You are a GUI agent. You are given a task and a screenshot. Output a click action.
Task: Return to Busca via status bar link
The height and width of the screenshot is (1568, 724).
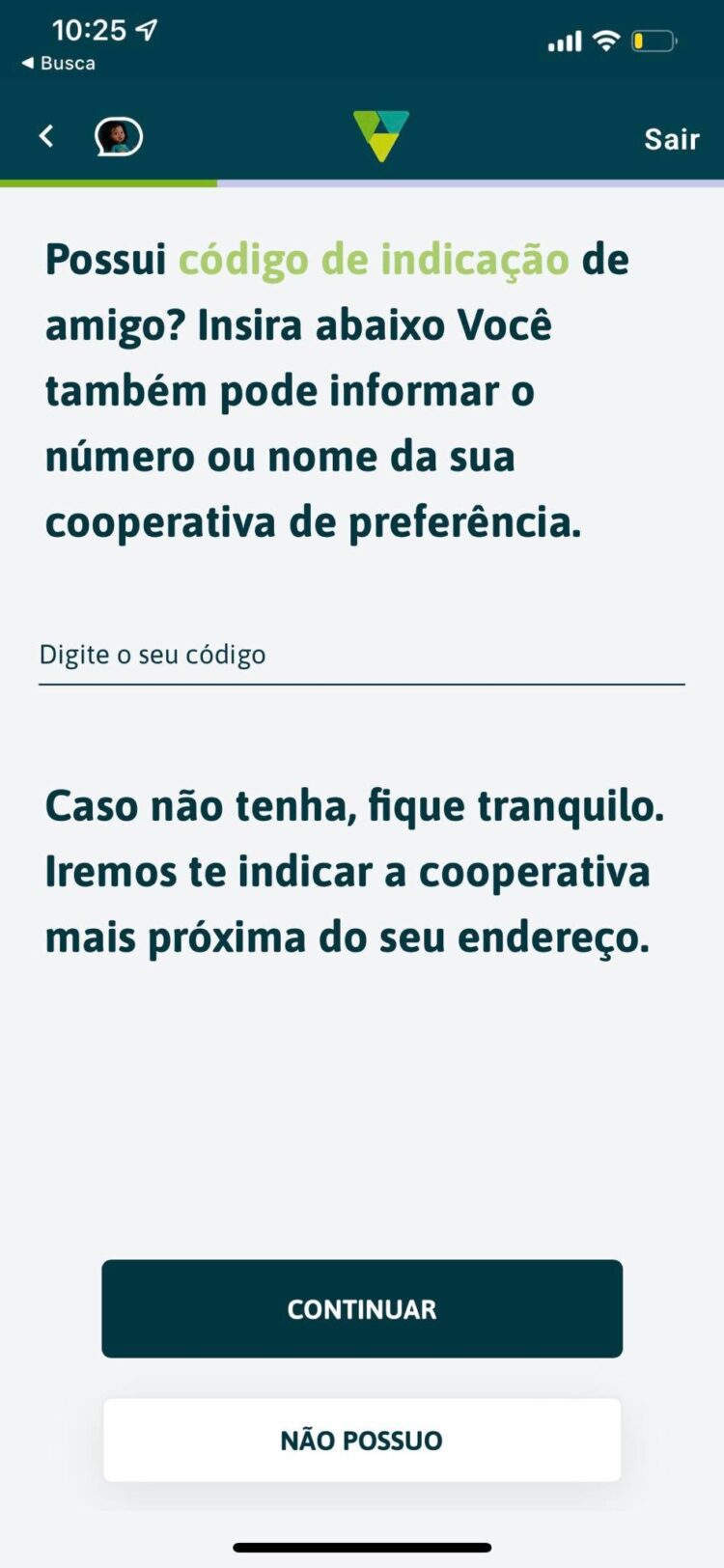pos(60,64)
